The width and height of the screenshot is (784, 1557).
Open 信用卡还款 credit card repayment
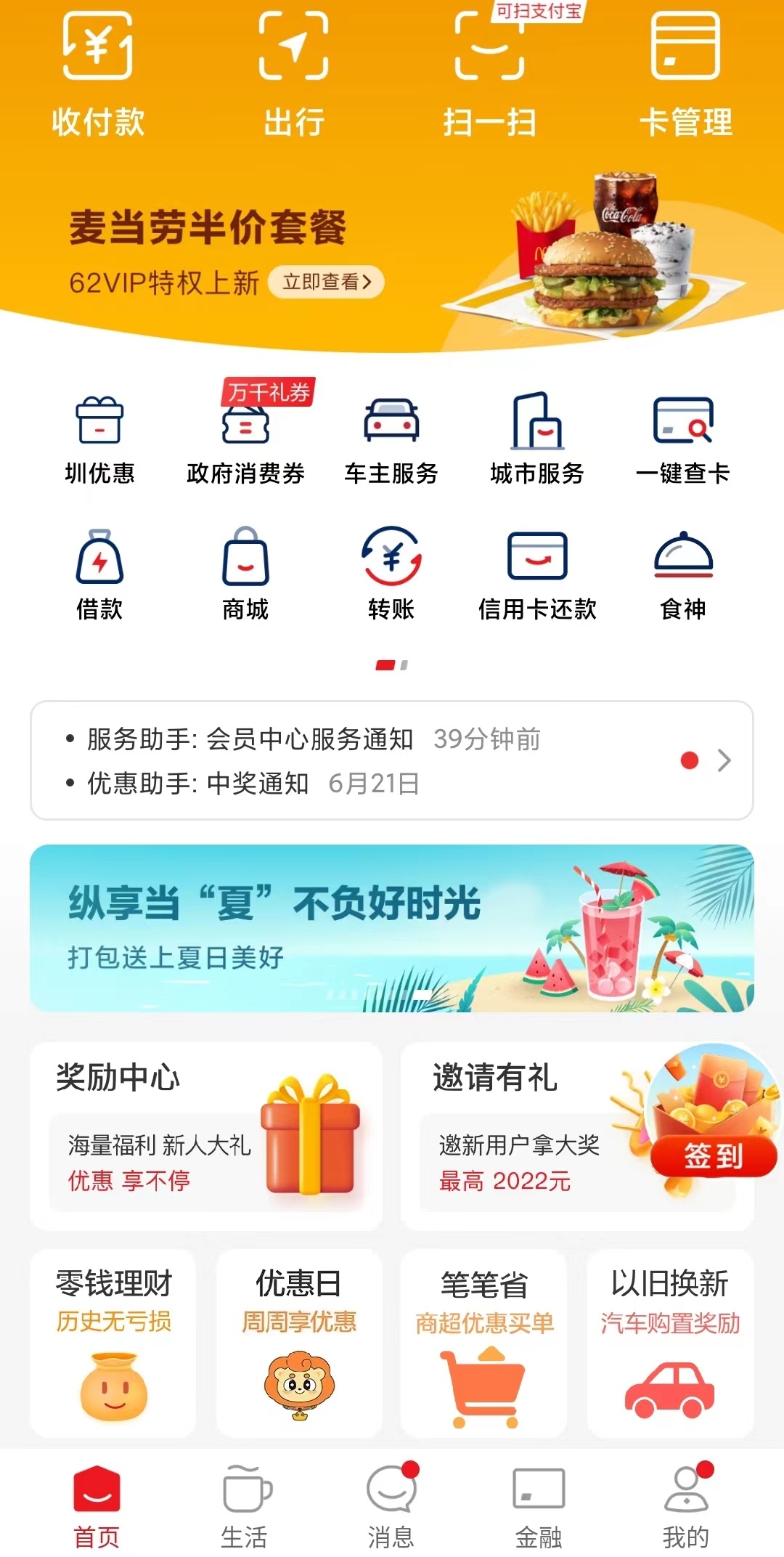tap(537, 574)
